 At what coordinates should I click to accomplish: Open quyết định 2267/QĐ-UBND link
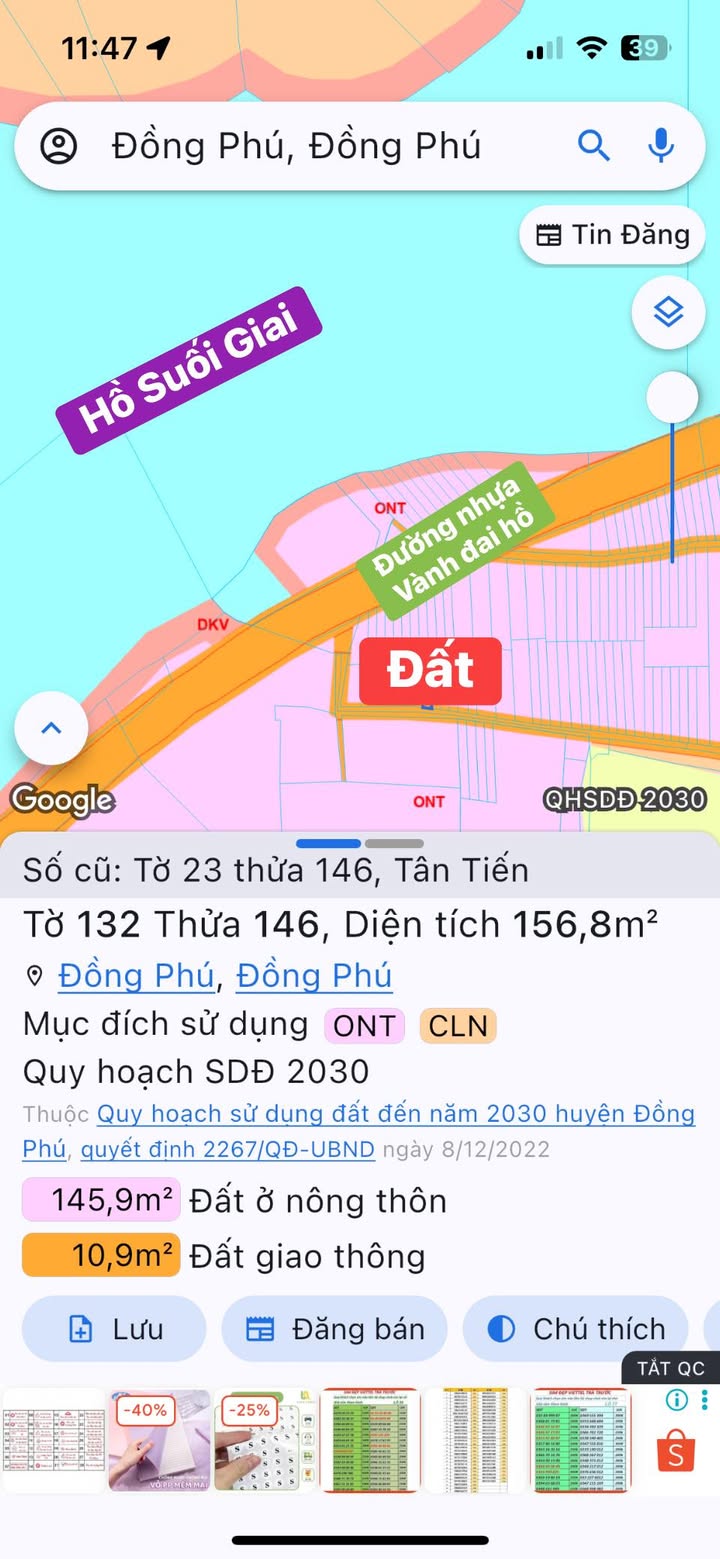(x=228, y=1150)
